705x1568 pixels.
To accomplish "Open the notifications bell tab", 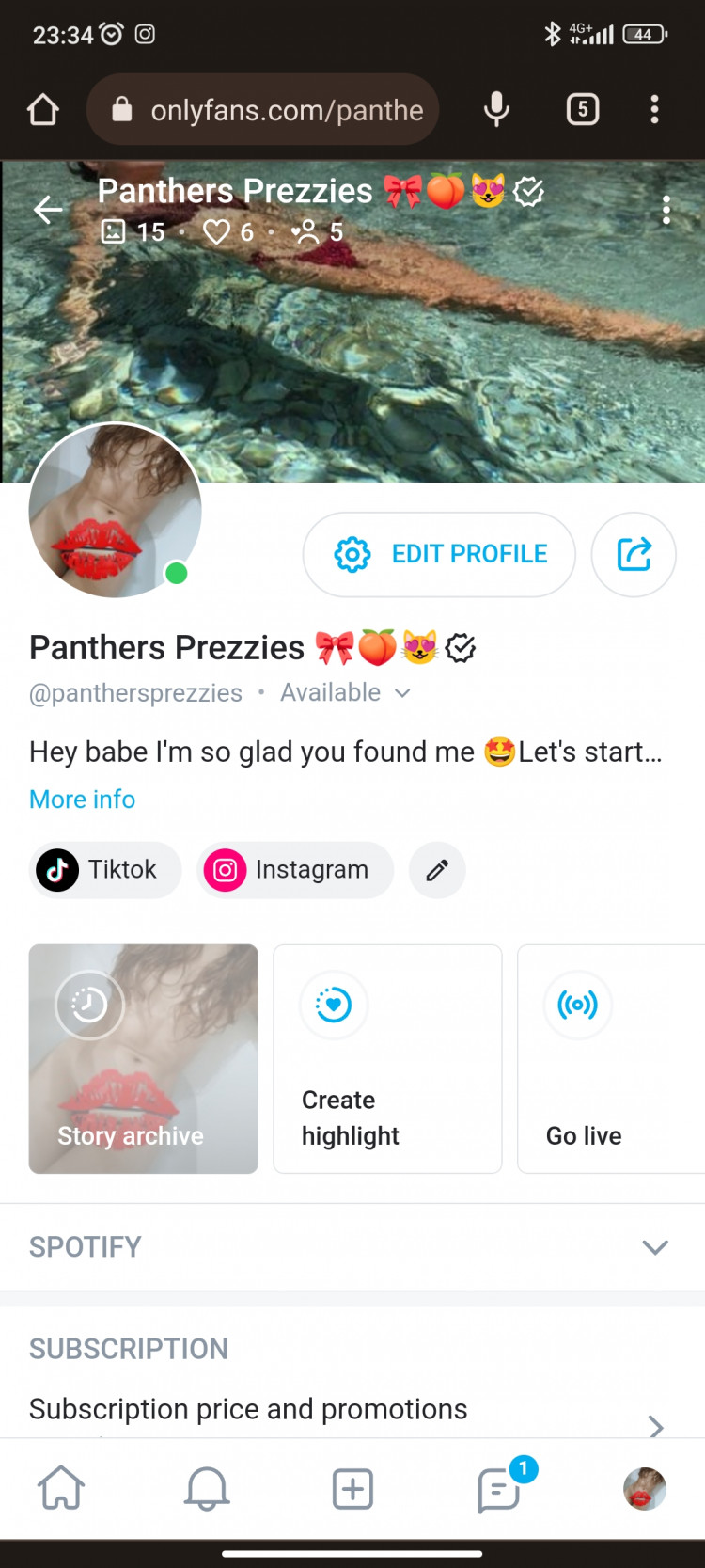I will click(x=207, y=1489).
